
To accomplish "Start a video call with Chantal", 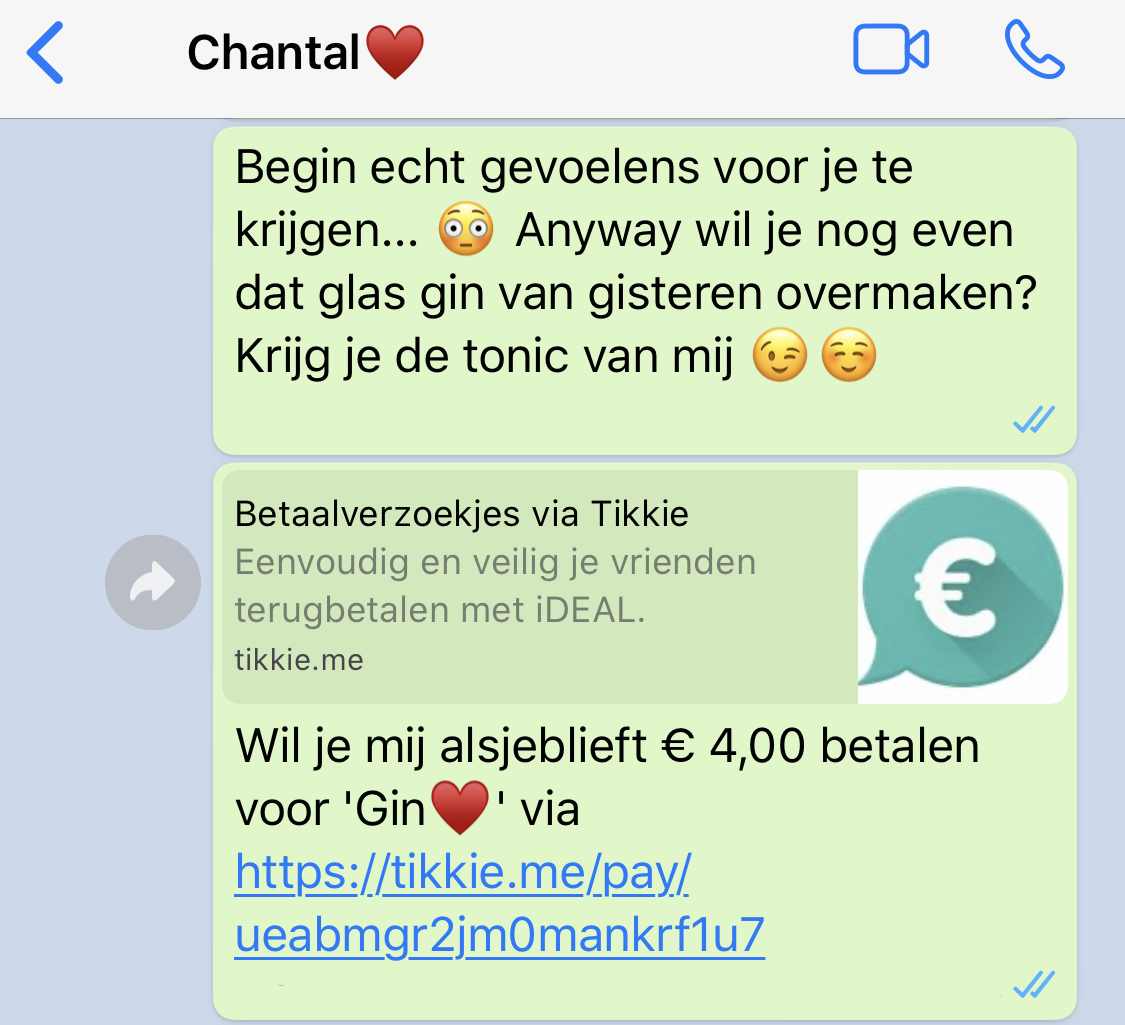I will 890,50.
